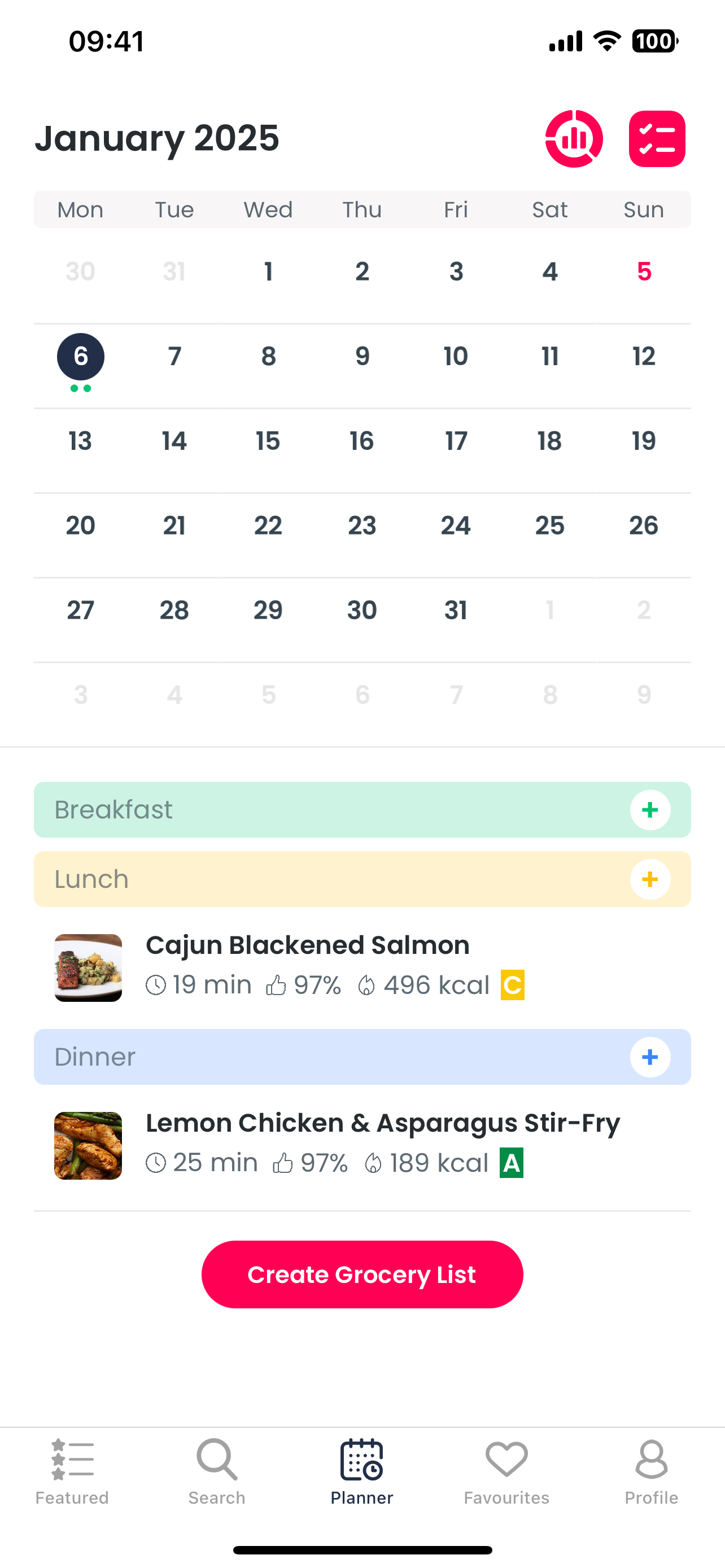Pick January 7 on the calendar

(174, 356)
